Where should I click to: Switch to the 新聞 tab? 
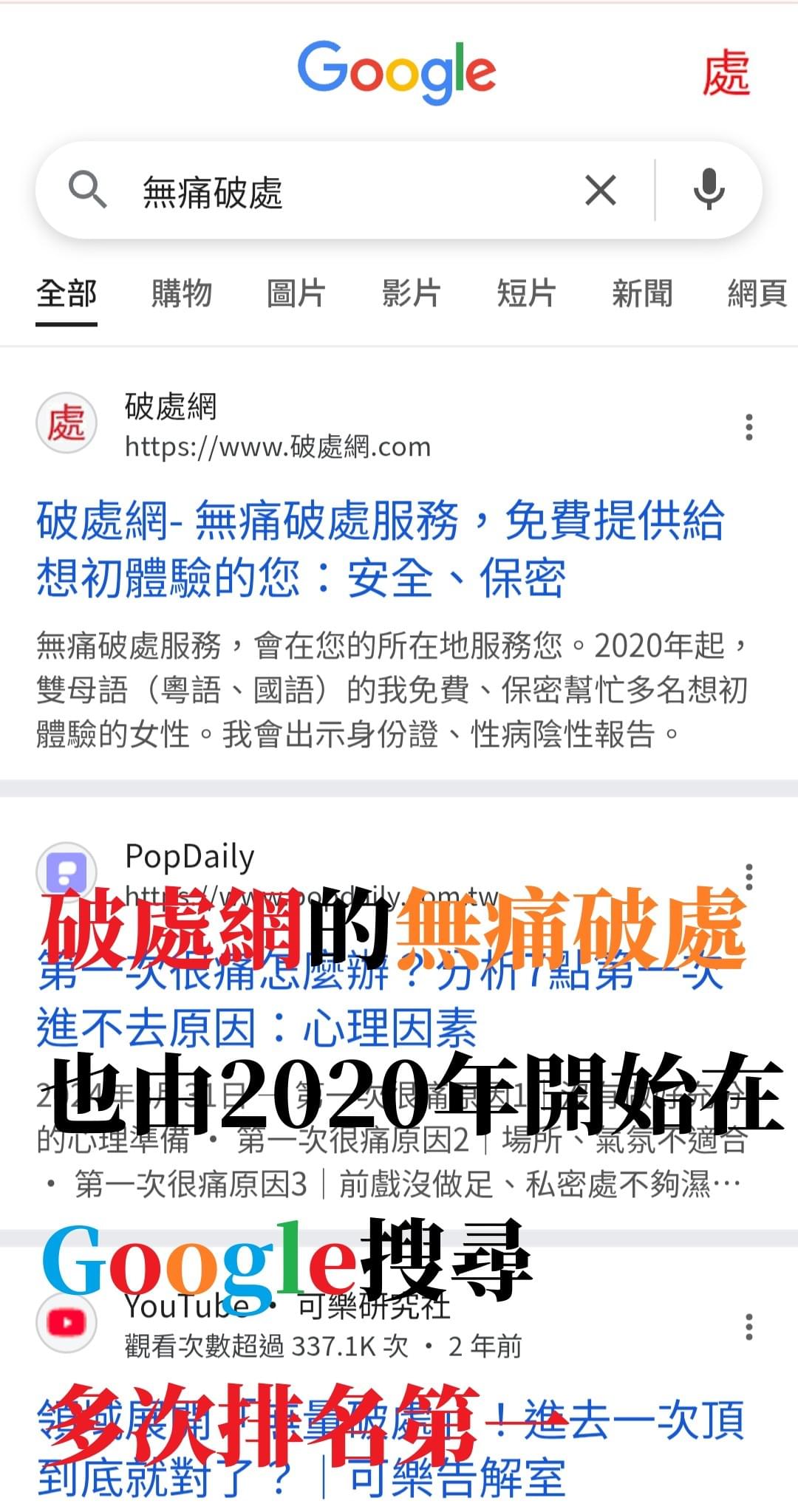pyautogui.click(x=642, y=293)
